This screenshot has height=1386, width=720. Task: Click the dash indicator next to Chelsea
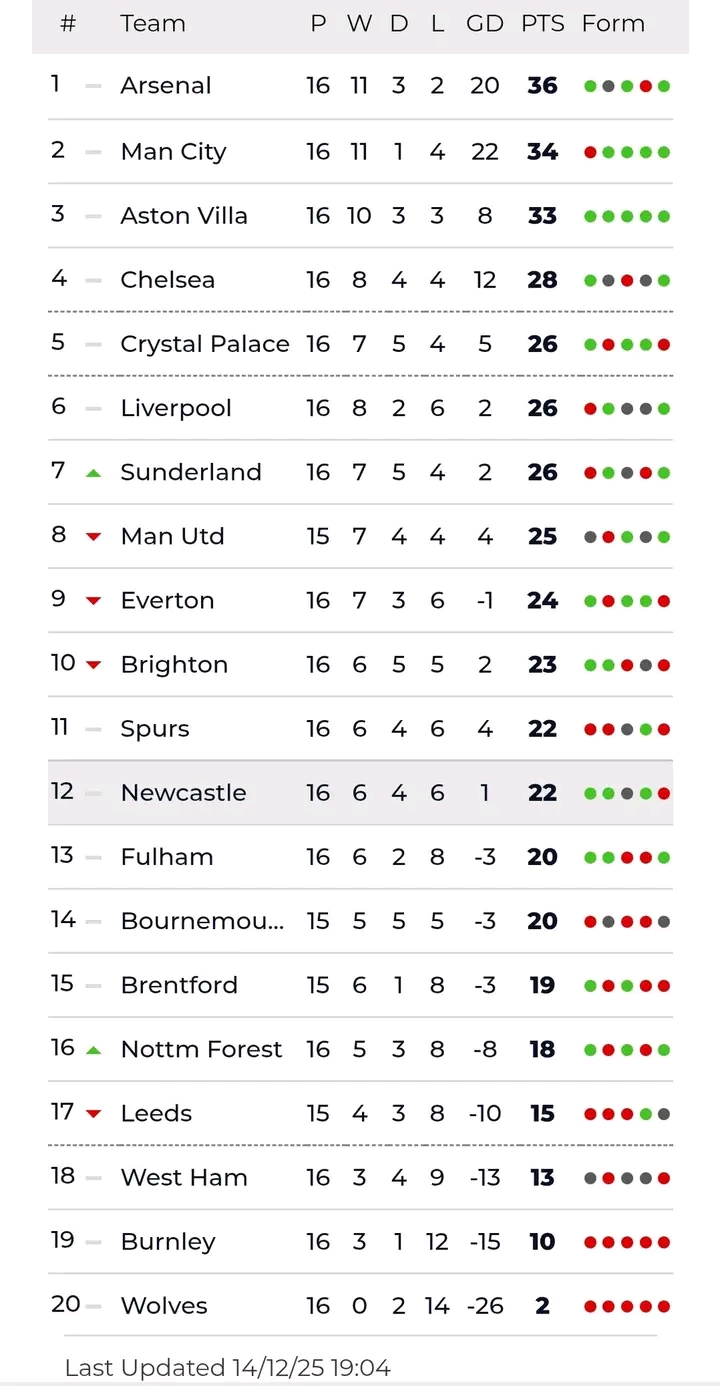(93, 280)
